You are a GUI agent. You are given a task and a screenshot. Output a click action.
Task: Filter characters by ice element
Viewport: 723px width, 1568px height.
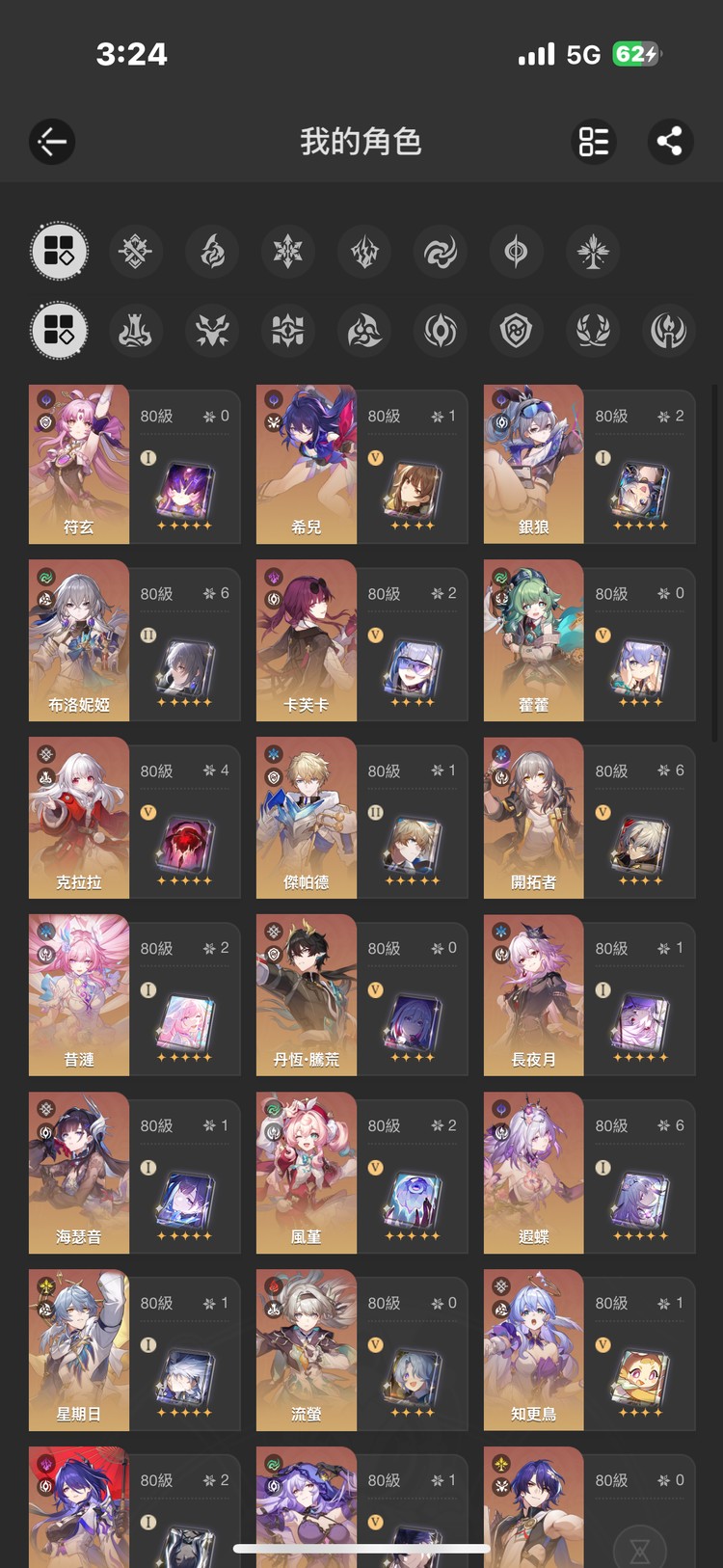pos(288,252)
